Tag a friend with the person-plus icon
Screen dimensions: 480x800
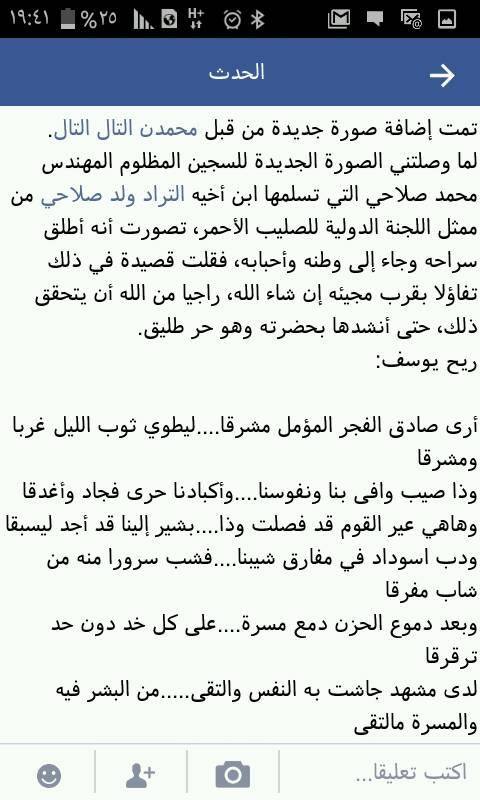coord(140,776)
